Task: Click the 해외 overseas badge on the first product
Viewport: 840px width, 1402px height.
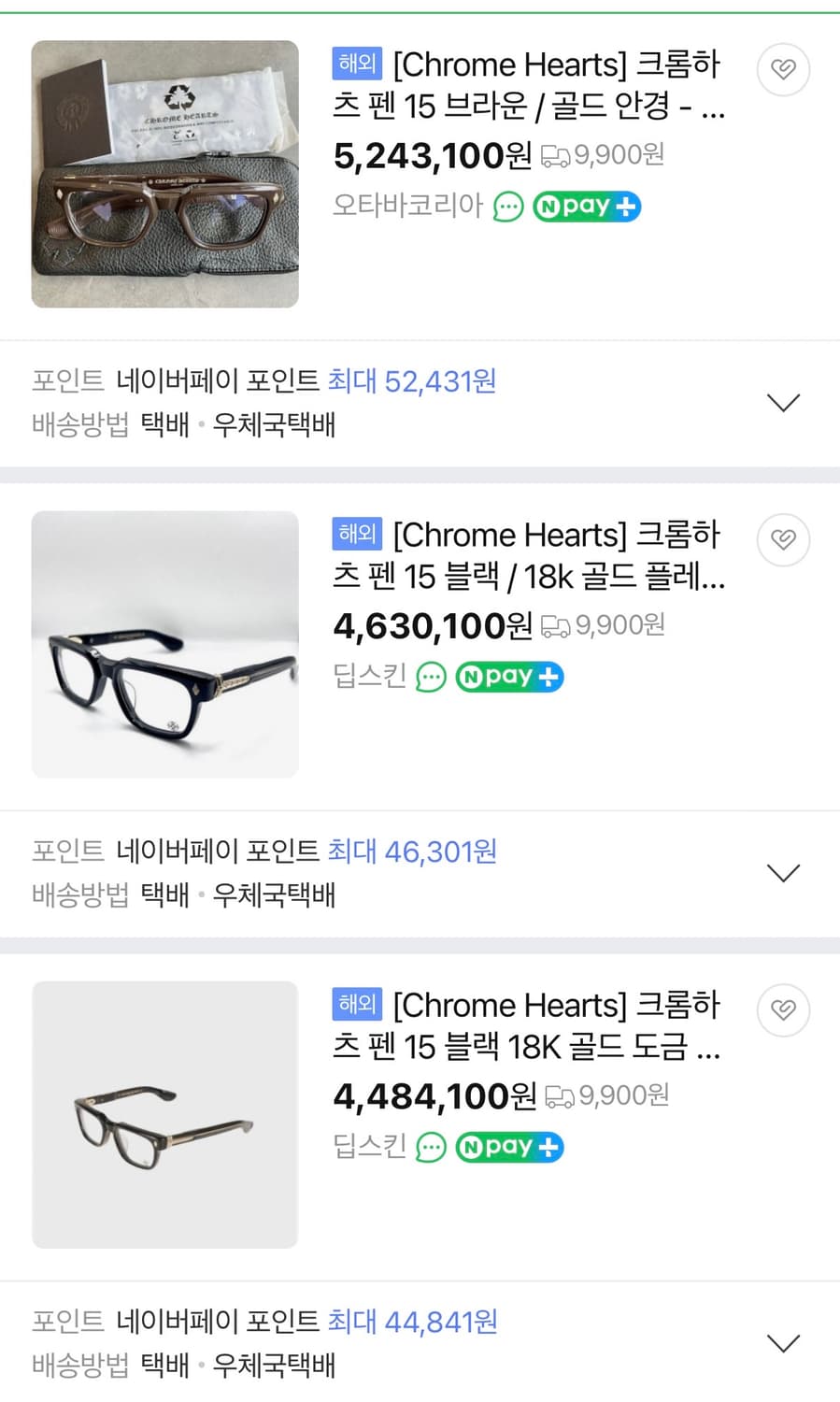Action: point(357,64)
